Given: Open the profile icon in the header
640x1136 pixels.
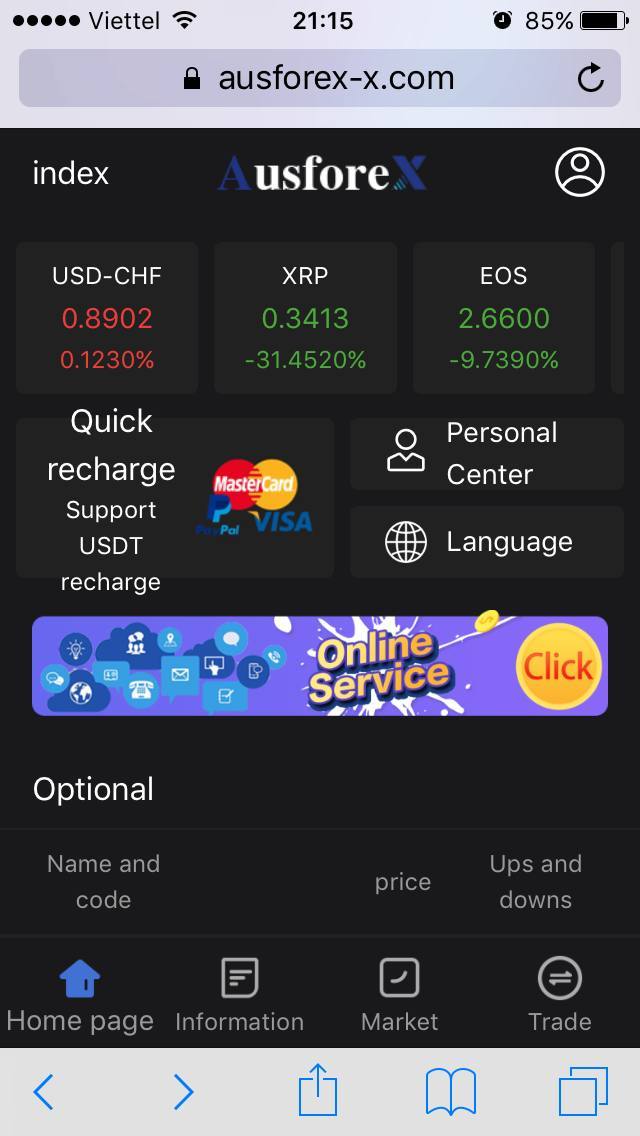Looking at the screenshot, I should pos(580,173).
